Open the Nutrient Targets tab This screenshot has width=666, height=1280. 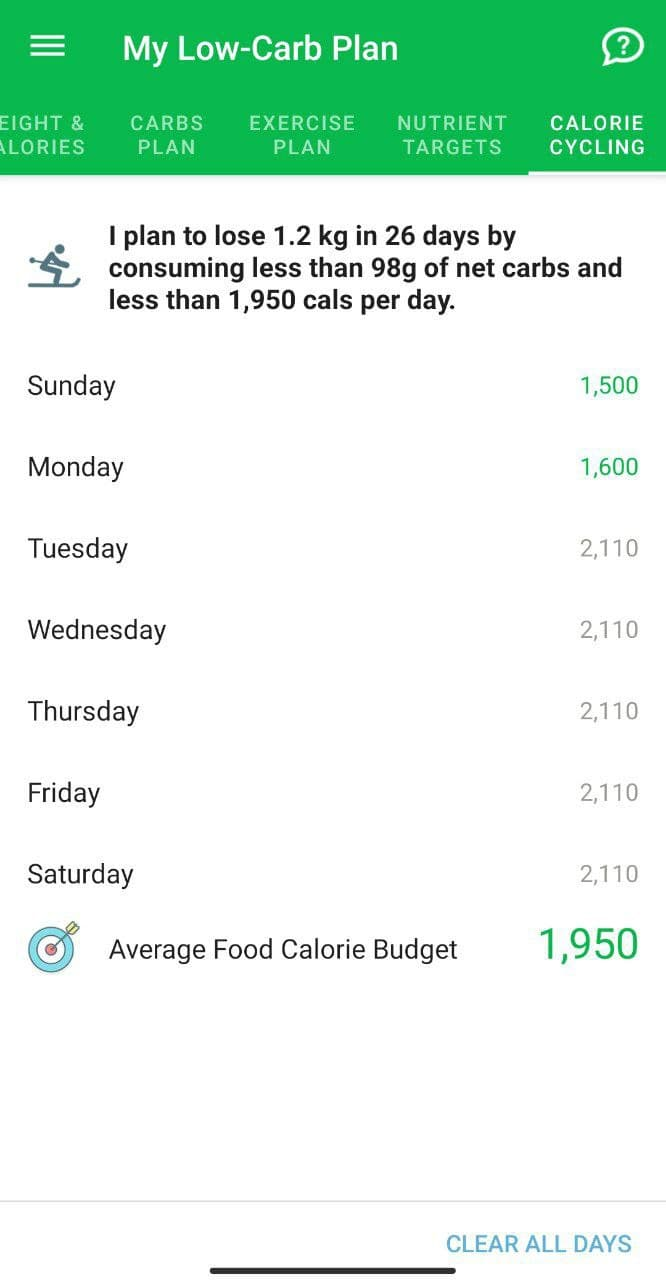pyautogui.click(x=452, y=135)
